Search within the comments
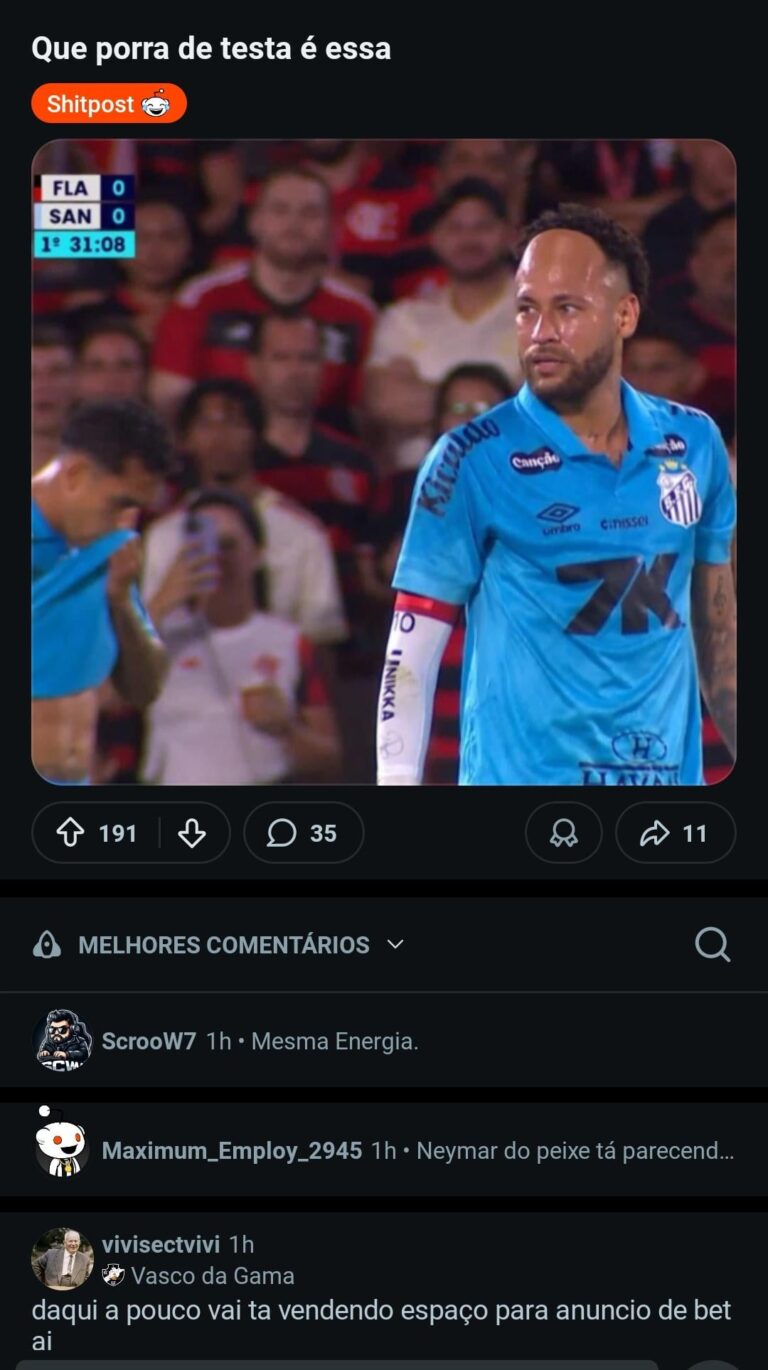The width and height of the screenshot is (768, 1370). [712, 944]
